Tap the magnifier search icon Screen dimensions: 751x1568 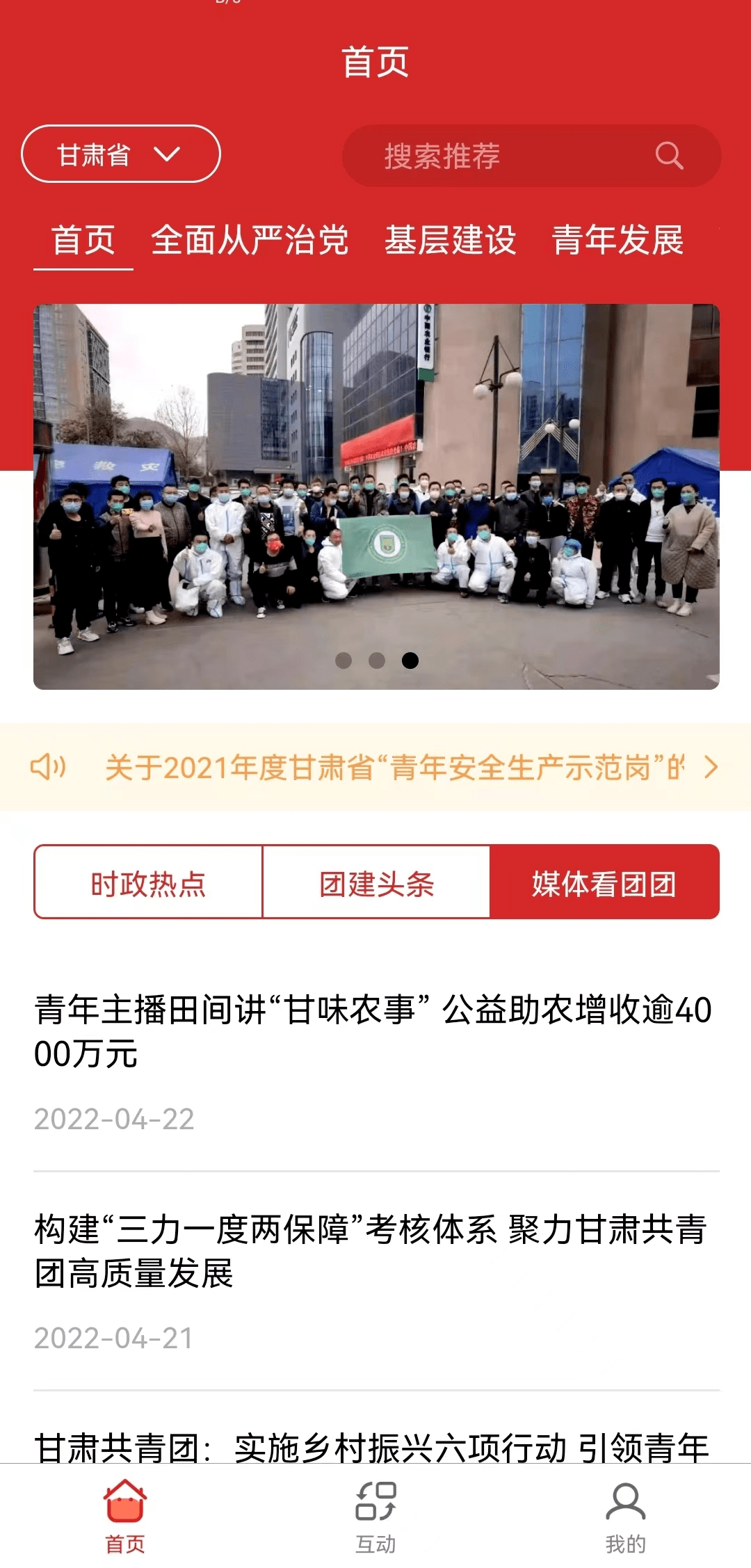(x=669, y=156)
